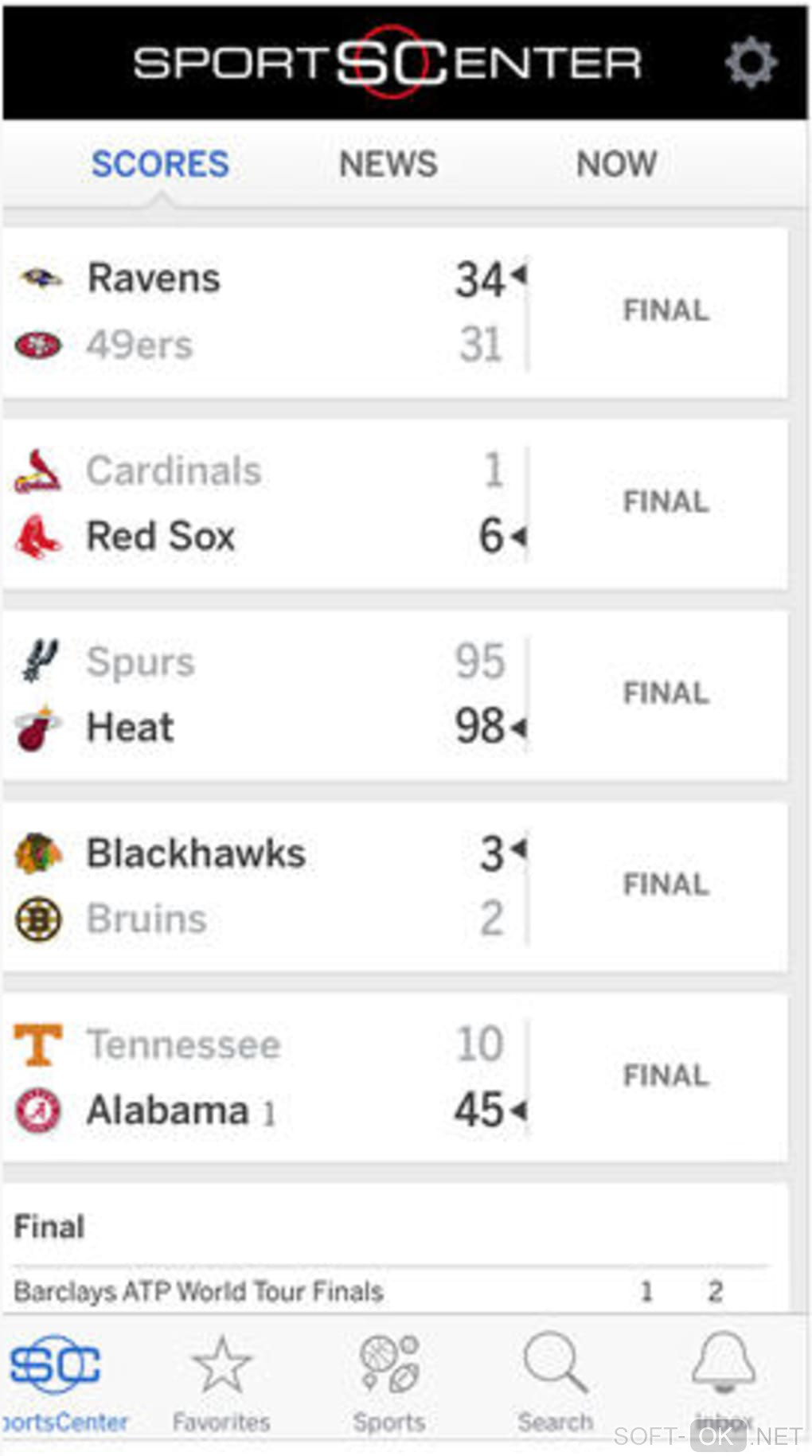View the Spurs vs Heat game

tap(394, 694)
